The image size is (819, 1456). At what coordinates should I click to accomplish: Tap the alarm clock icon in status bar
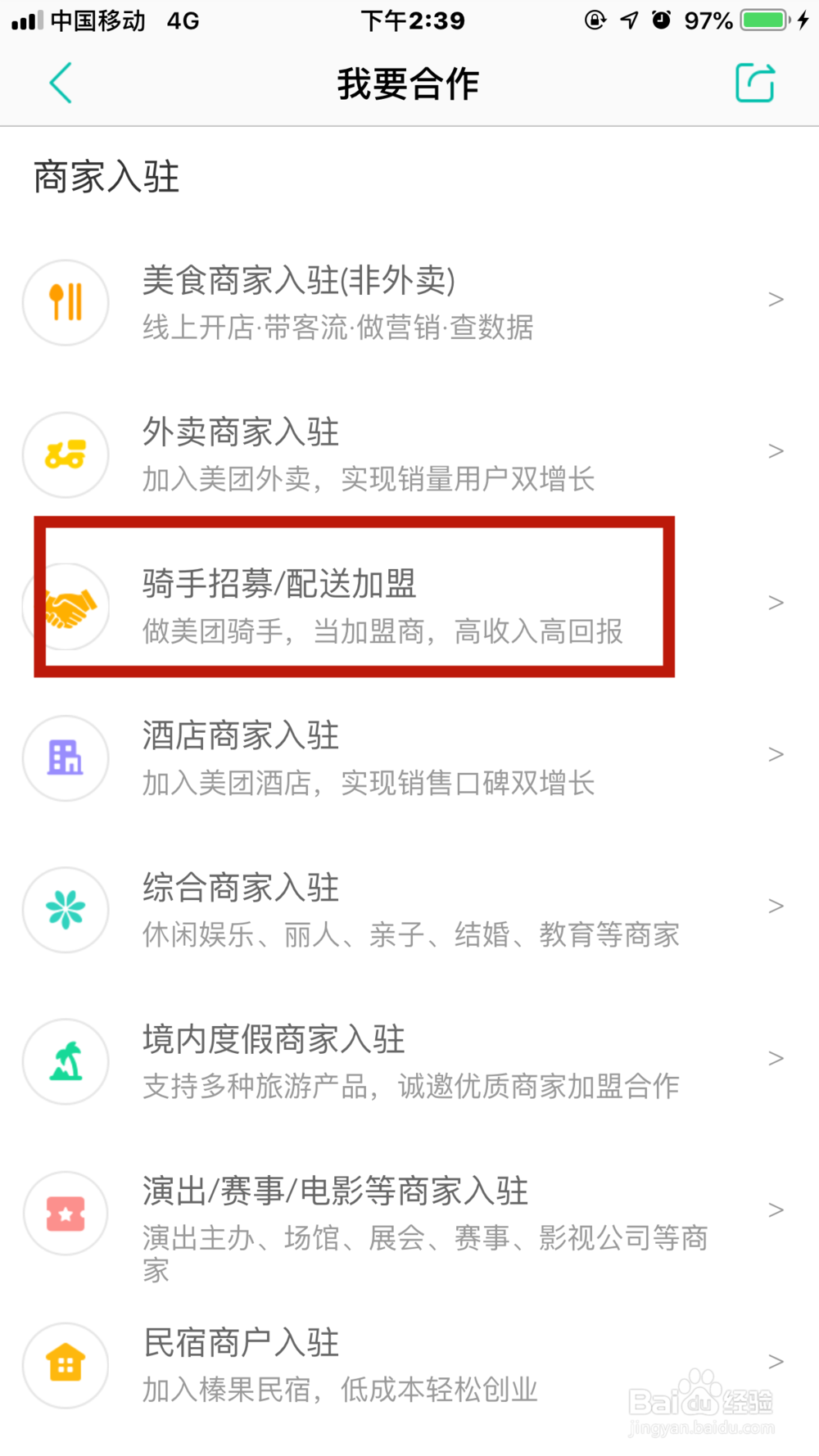pyautogui.click(x=661, y=20)
